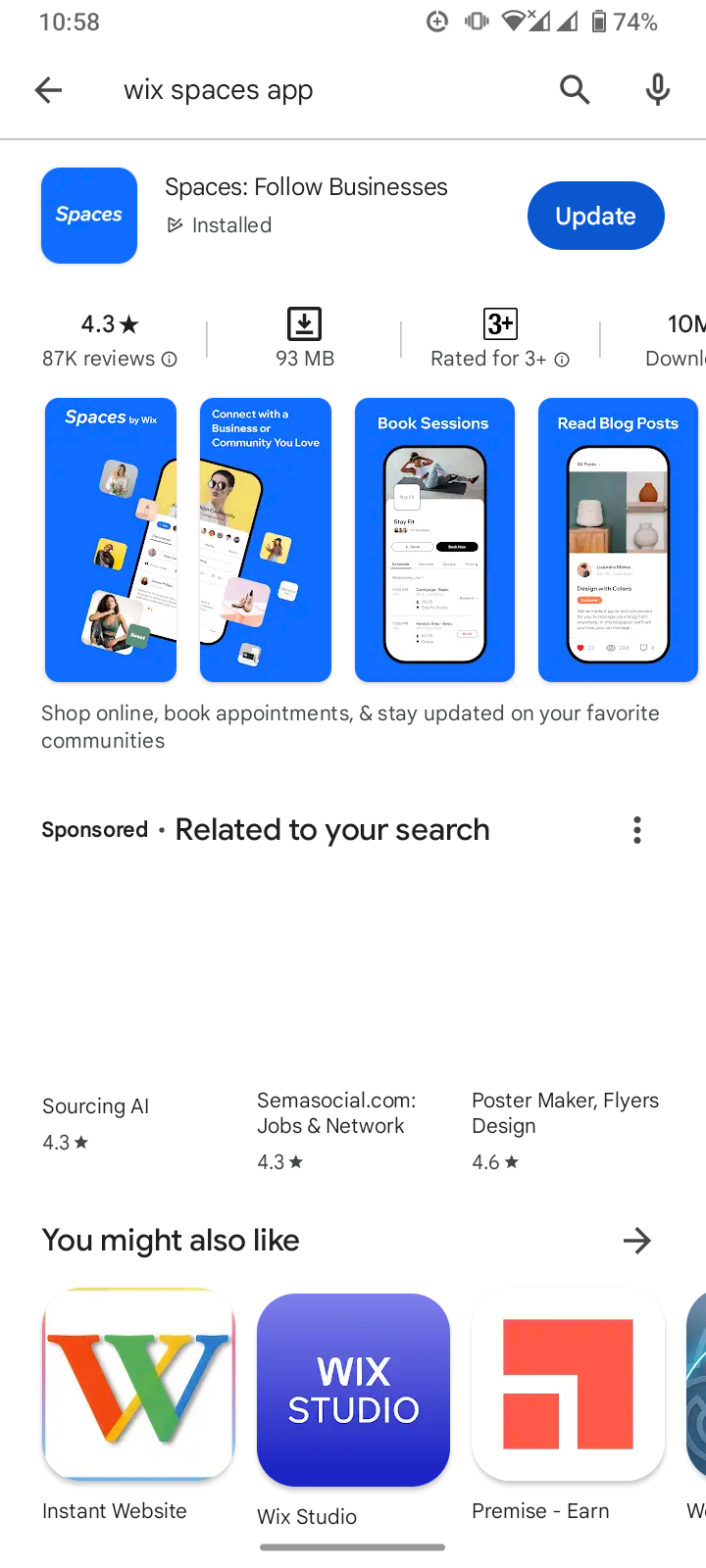Update the Spaces app
Viewport: 706px width, 1568px height.
click(595, 216)
